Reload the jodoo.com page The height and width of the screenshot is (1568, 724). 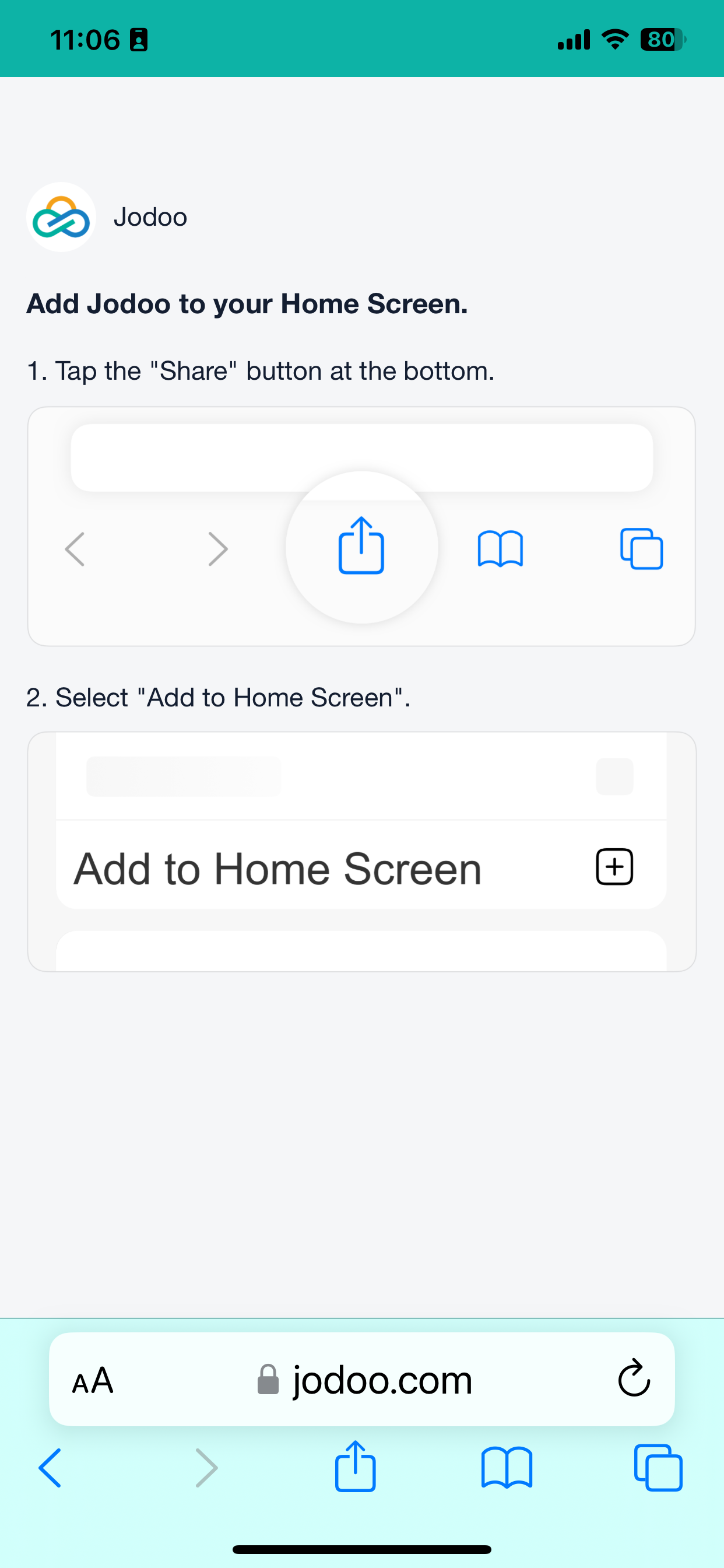click(634, 1377)
